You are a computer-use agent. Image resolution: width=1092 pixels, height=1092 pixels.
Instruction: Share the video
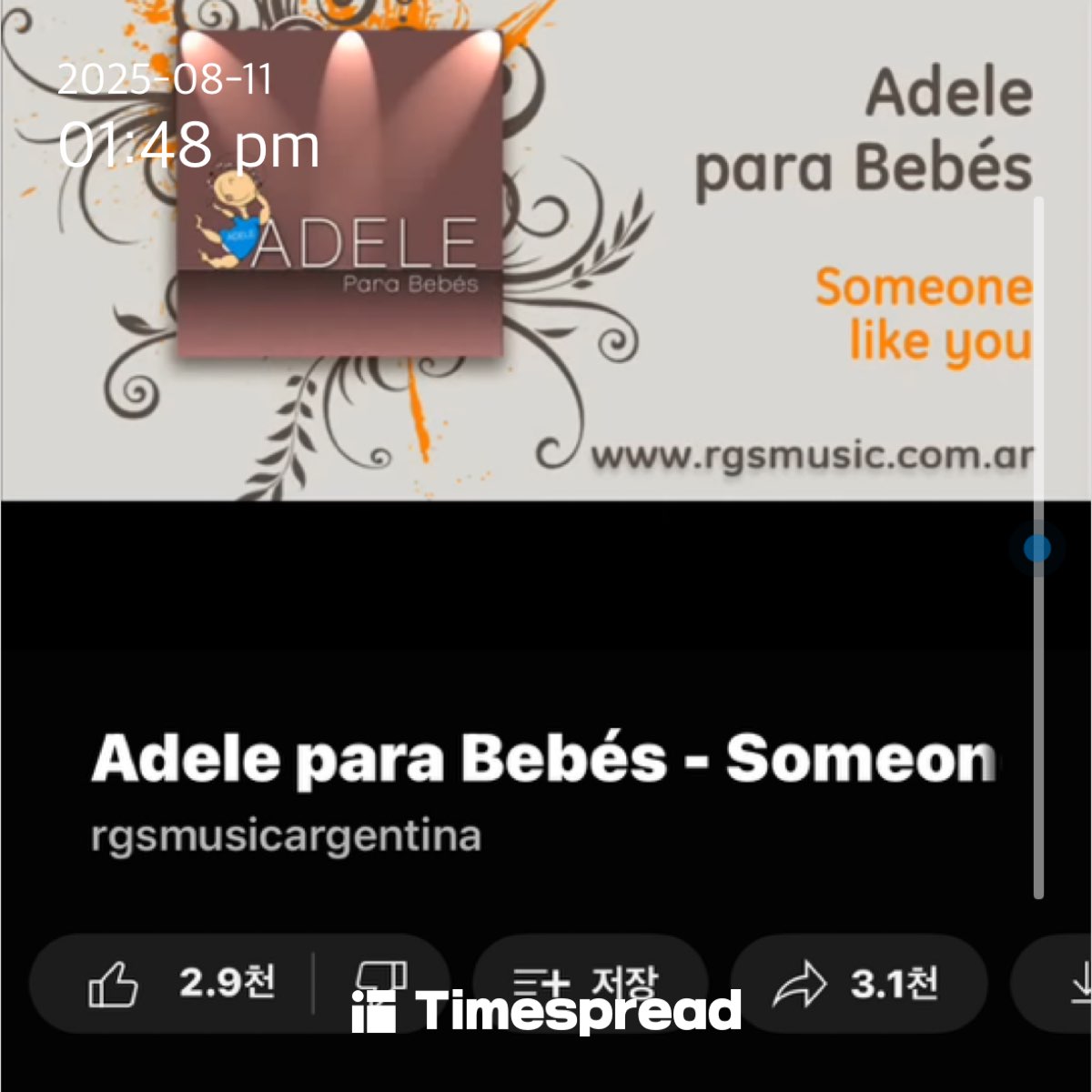(859, 984)
